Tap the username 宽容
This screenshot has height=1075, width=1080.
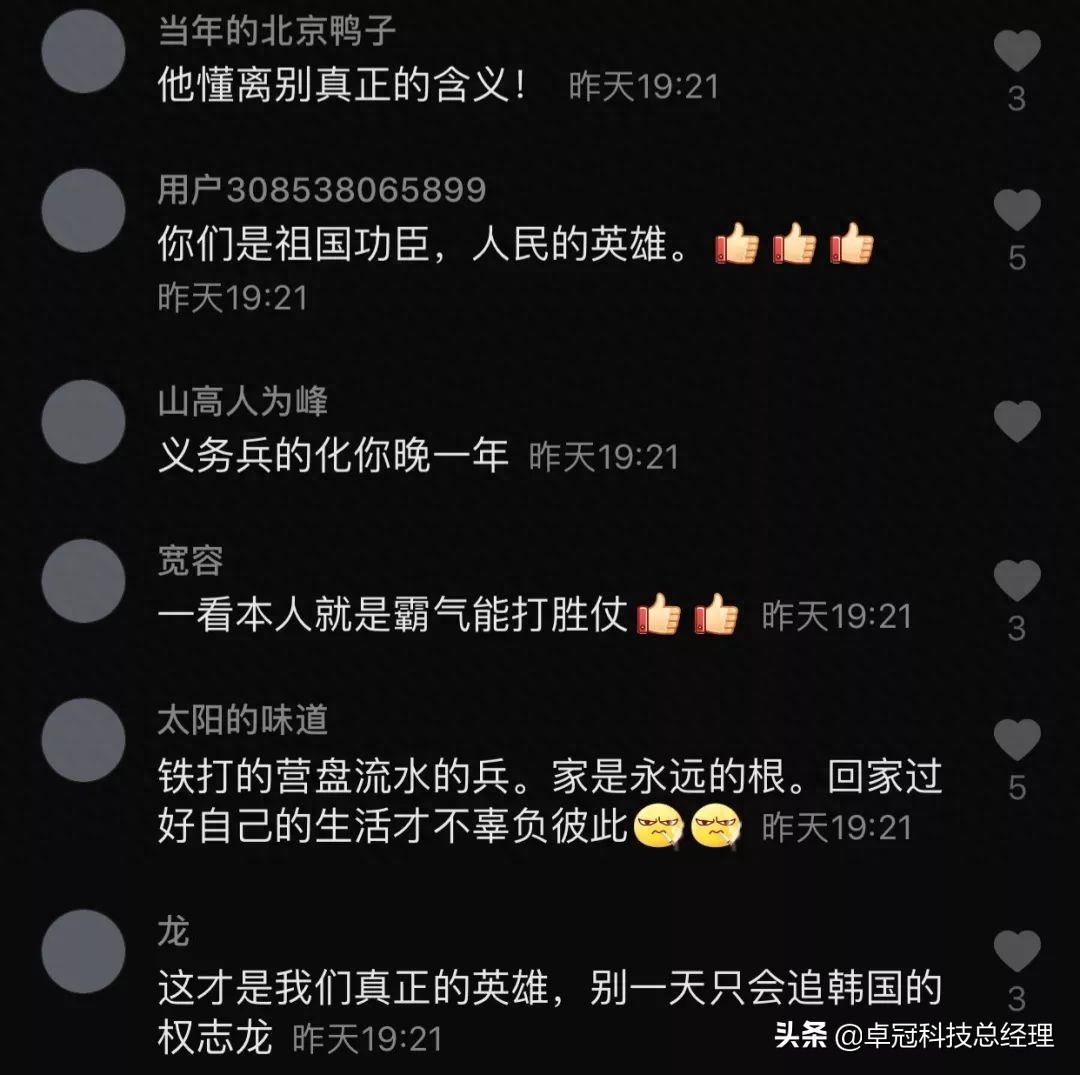click(x=190, y=561)
